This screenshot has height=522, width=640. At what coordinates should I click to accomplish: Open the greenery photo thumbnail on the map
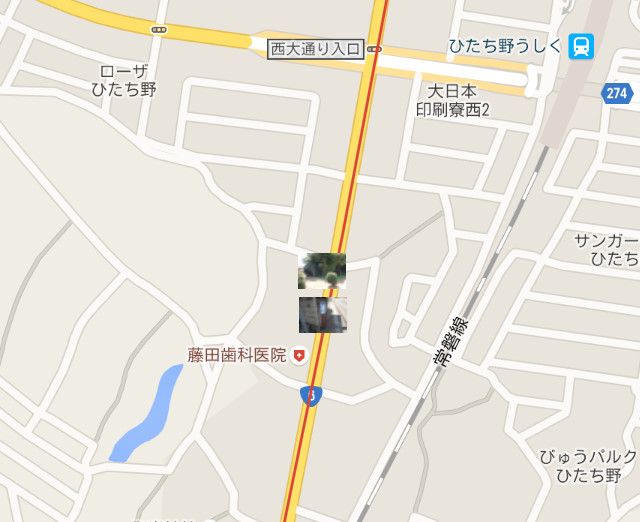coord(322,270)
